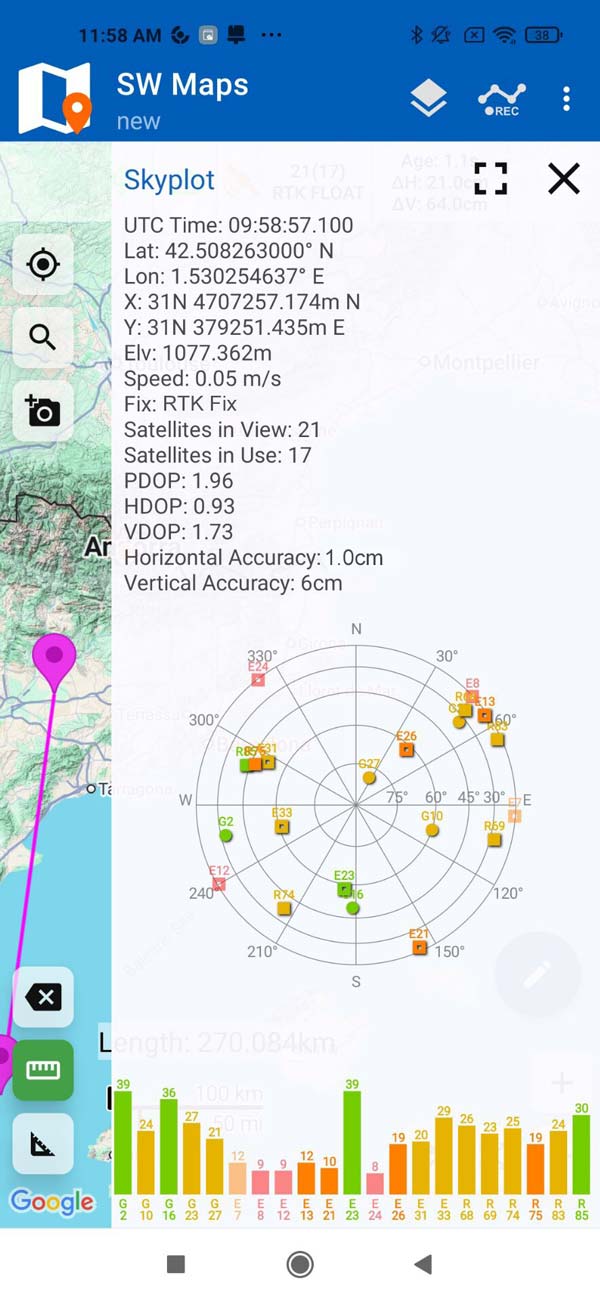600x1300 pixels.
Task: Expand Skyplot to fullscreen
Action: (x=491, y=178)
